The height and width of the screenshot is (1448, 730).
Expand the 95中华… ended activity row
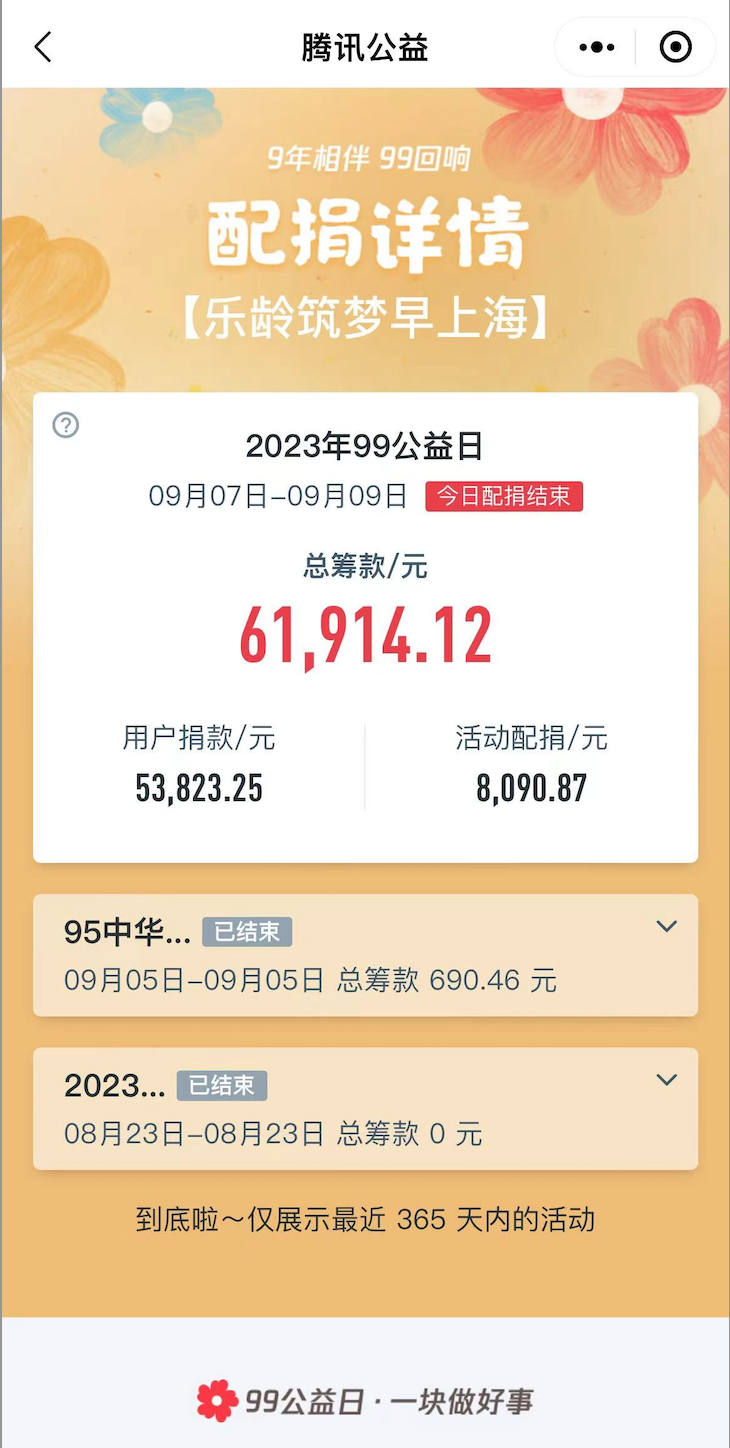(x=666, y=927)
